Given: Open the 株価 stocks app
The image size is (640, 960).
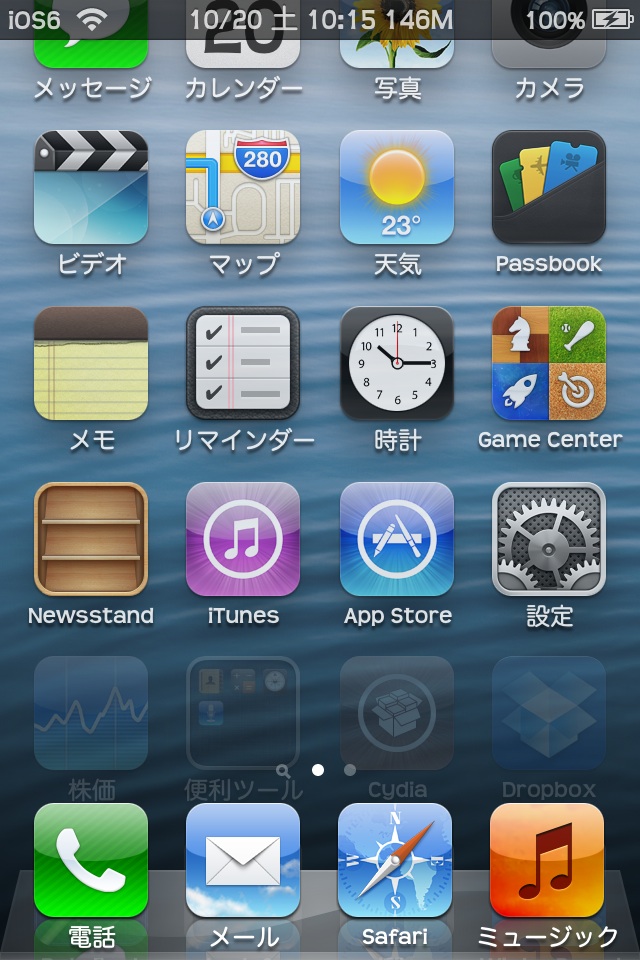Looking at the screenshot, I should coord(91,713).
